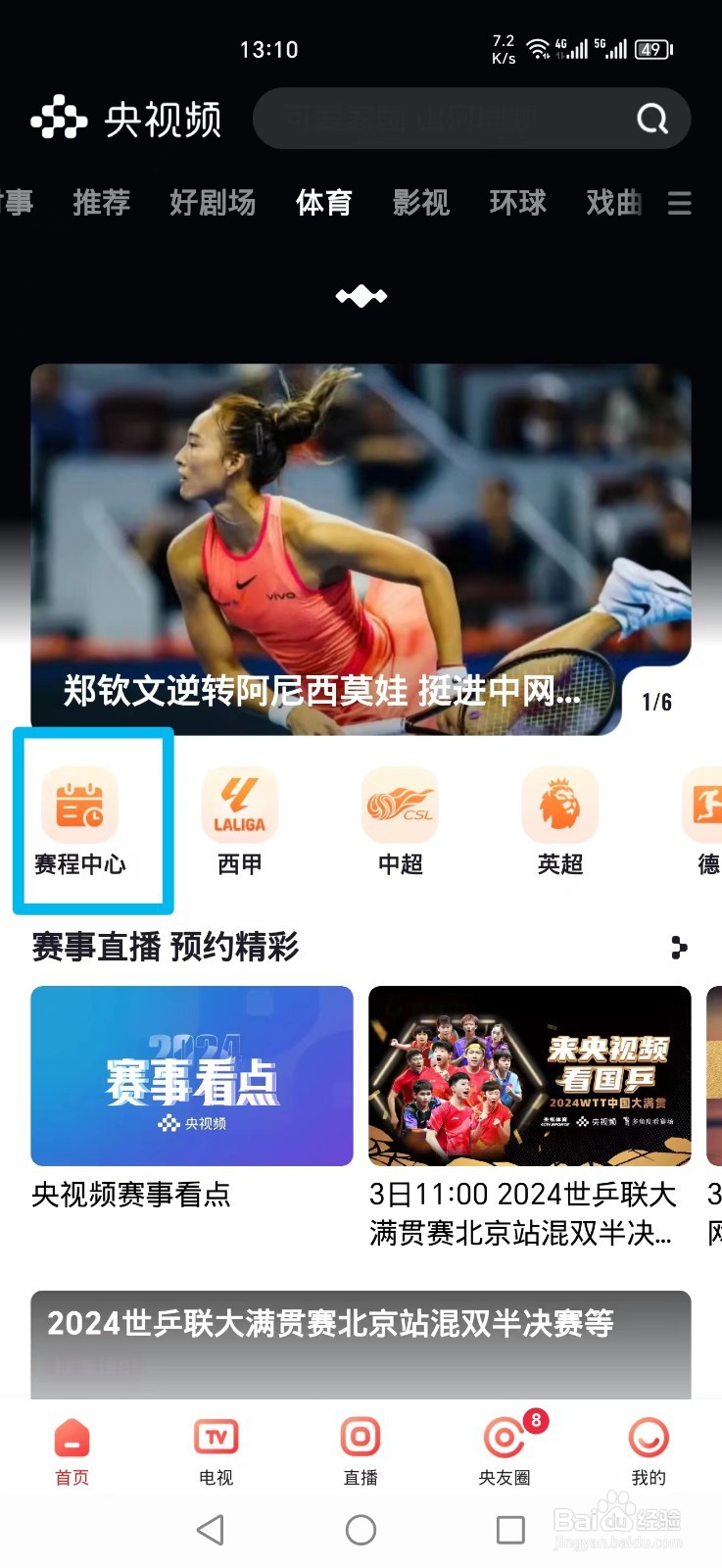Switch to the 影视 tab
Image resolution: width=722 pixels, height=1568 pixels.
point(420,203)
